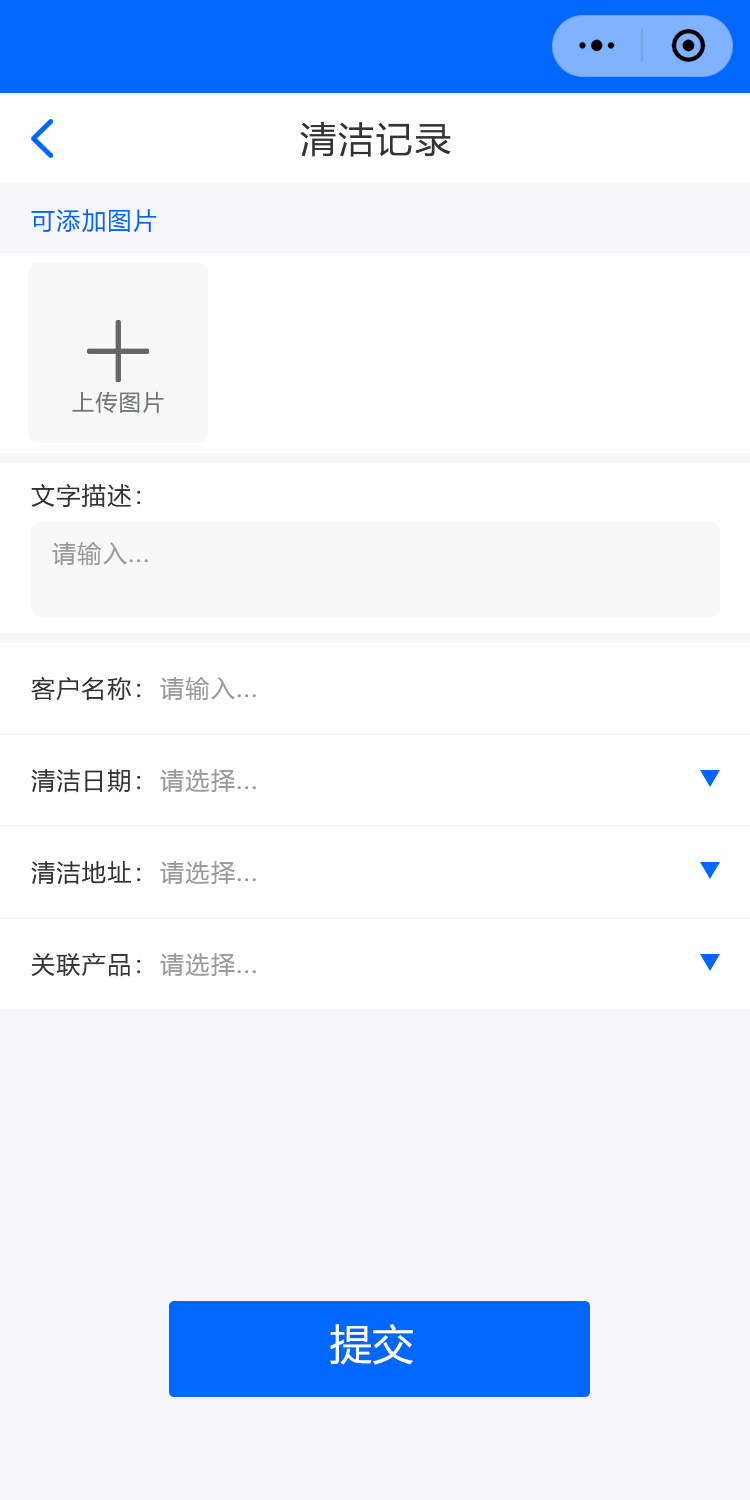Open the 清洁日期 date picker

point(430,780)
